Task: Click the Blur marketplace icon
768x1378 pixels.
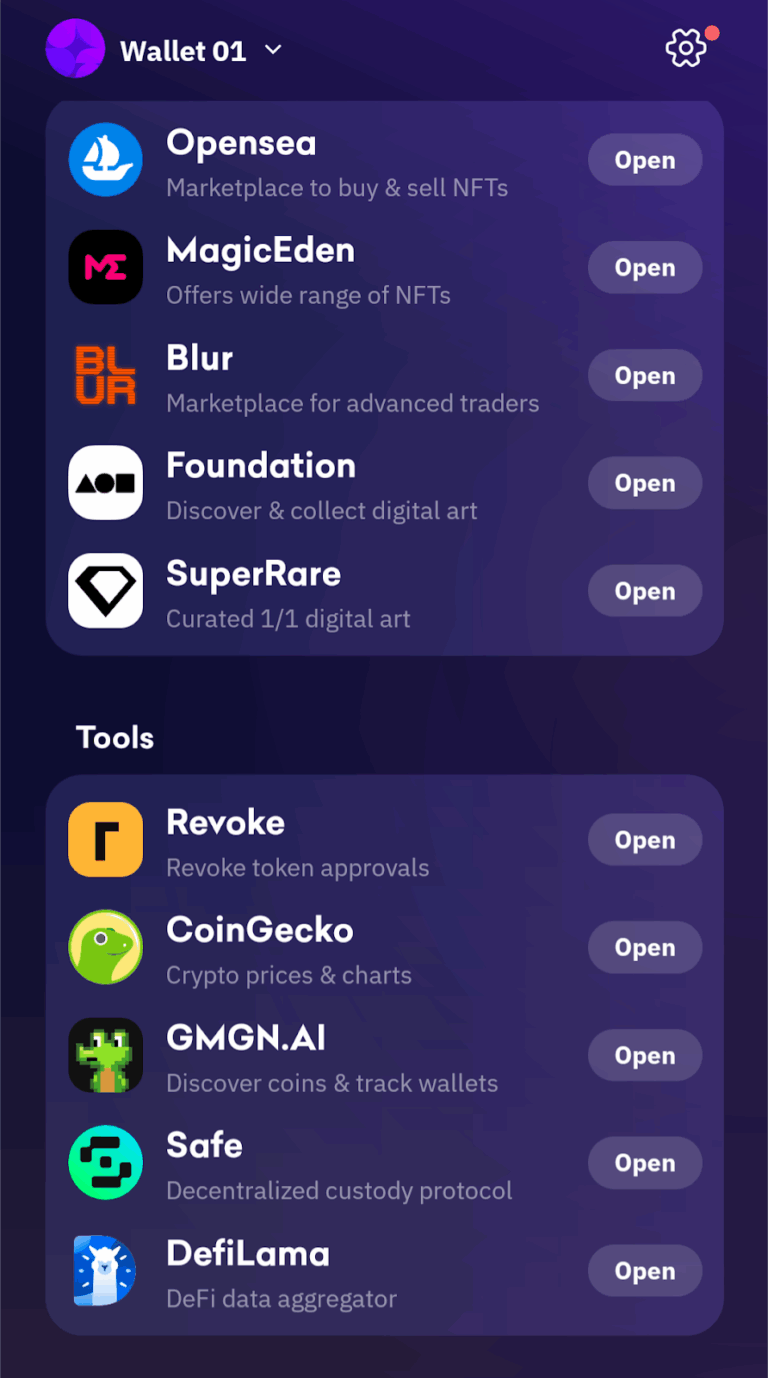Action: tap(105, 375)
